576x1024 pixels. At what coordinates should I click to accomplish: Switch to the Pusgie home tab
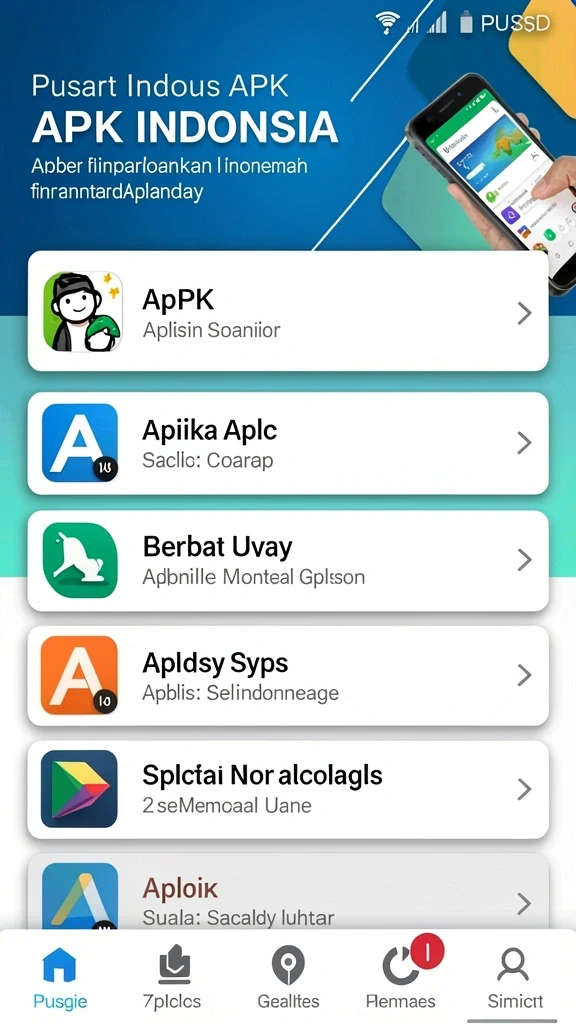[x=60, y=976]
